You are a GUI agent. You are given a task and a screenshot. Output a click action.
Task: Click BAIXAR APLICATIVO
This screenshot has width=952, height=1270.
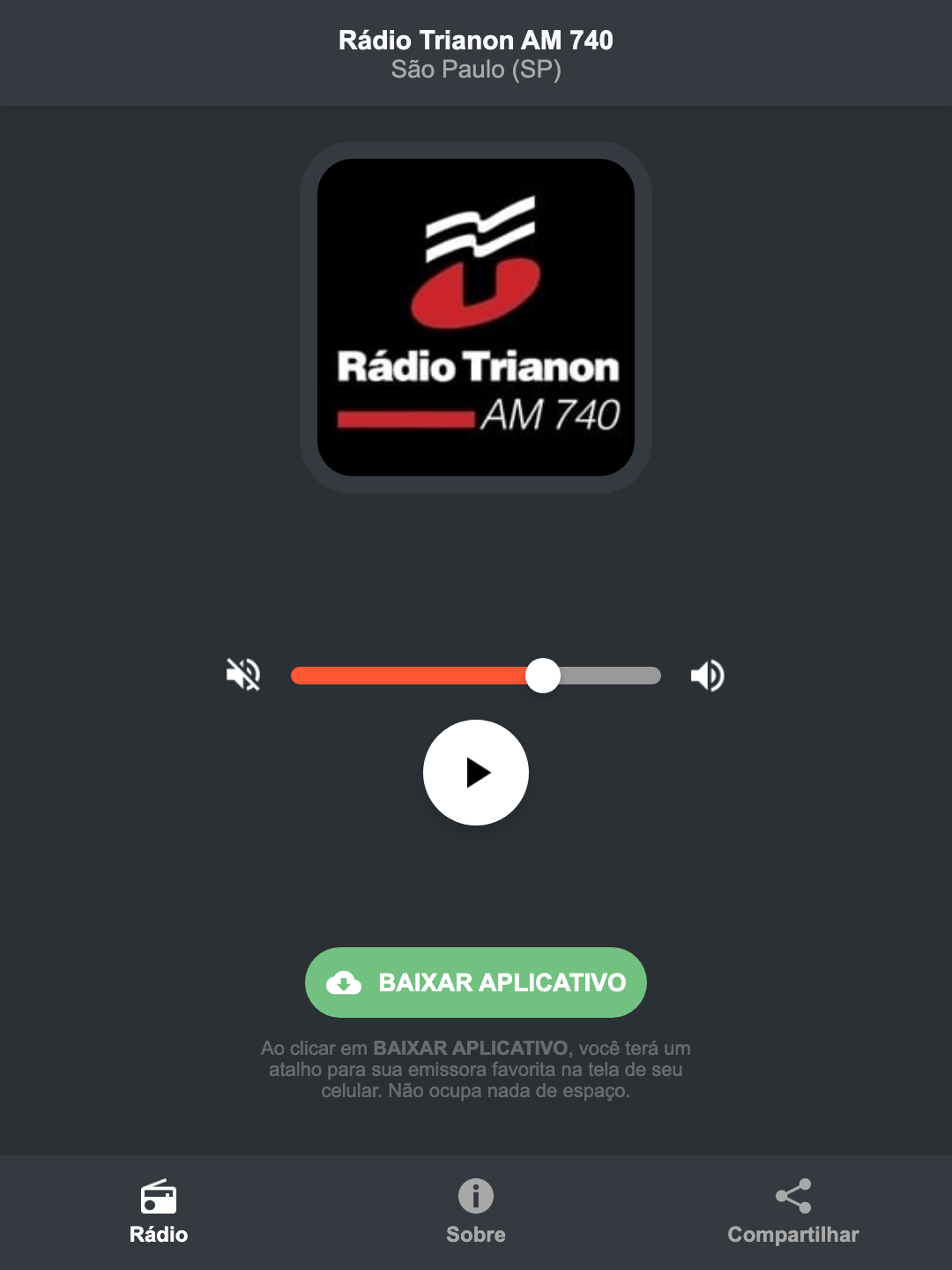(475, 982)
